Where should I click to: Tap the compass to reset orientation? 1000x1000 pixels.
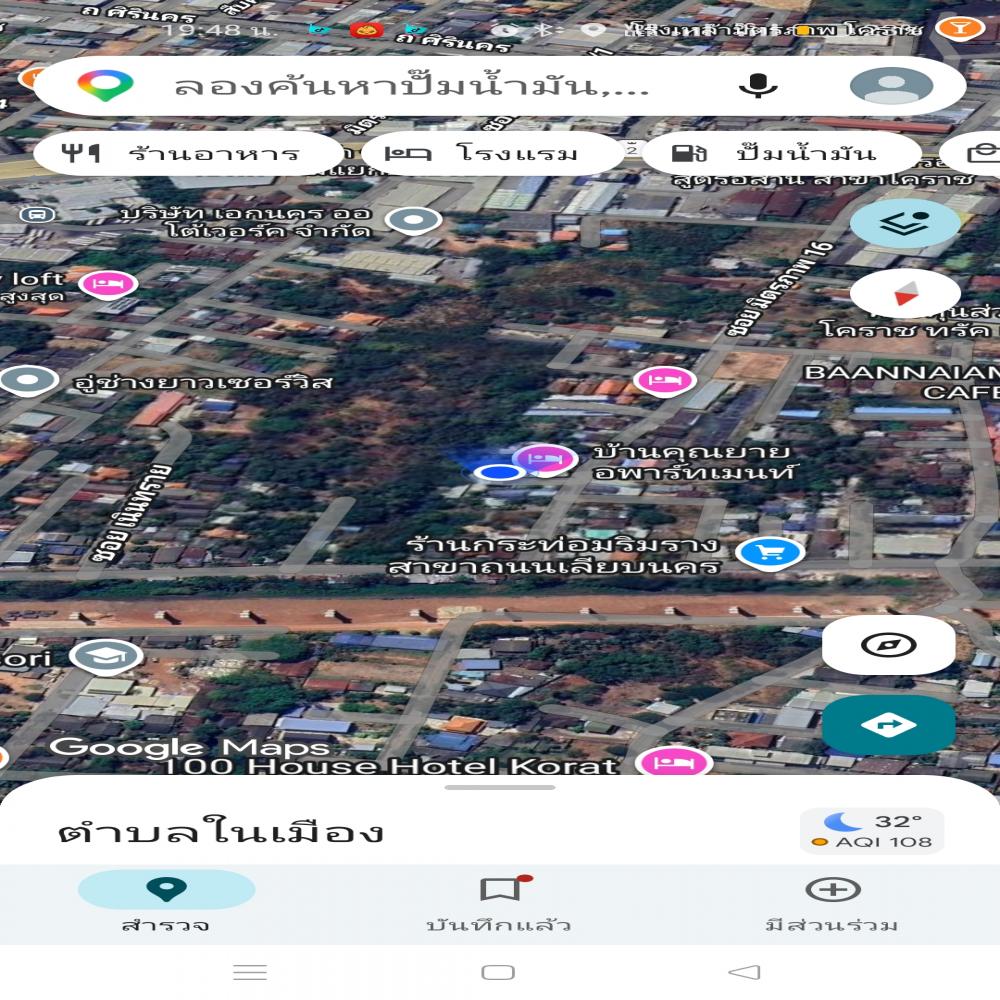[905, 293]
